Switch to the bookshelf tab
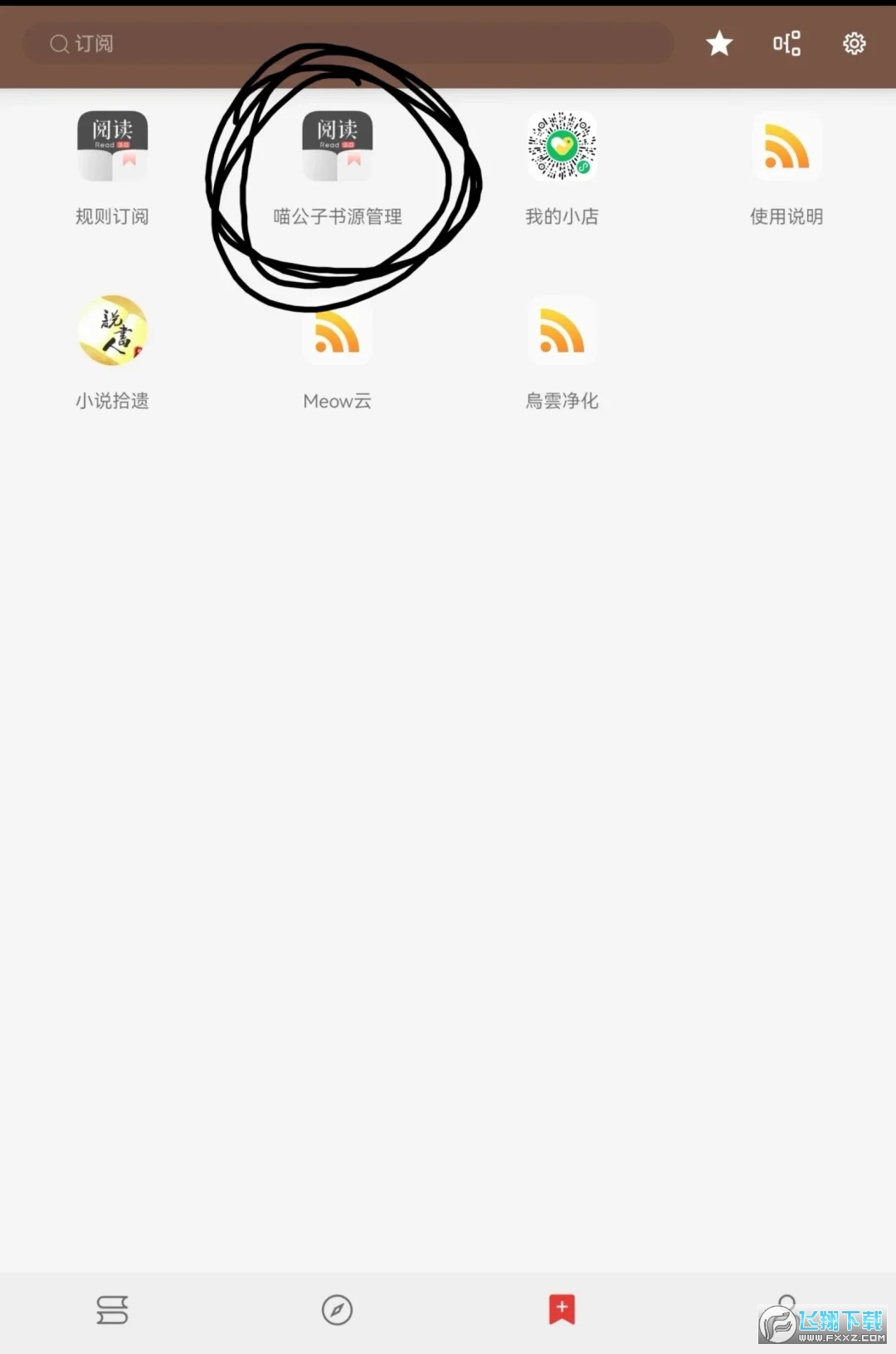This screenshot has height=1354, width=896. point(112,1310)
